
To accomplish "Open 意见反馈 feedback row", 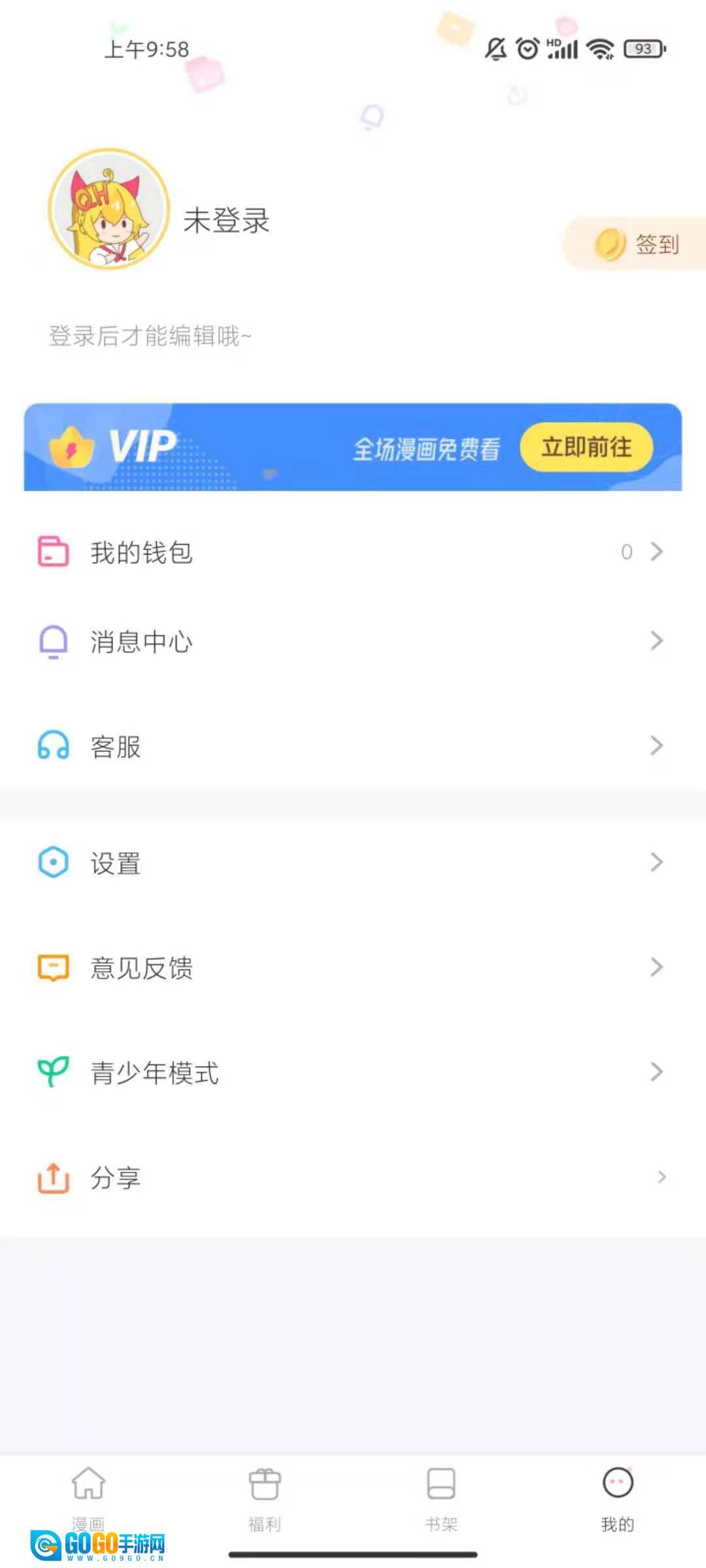I will (x=353, y=968).
